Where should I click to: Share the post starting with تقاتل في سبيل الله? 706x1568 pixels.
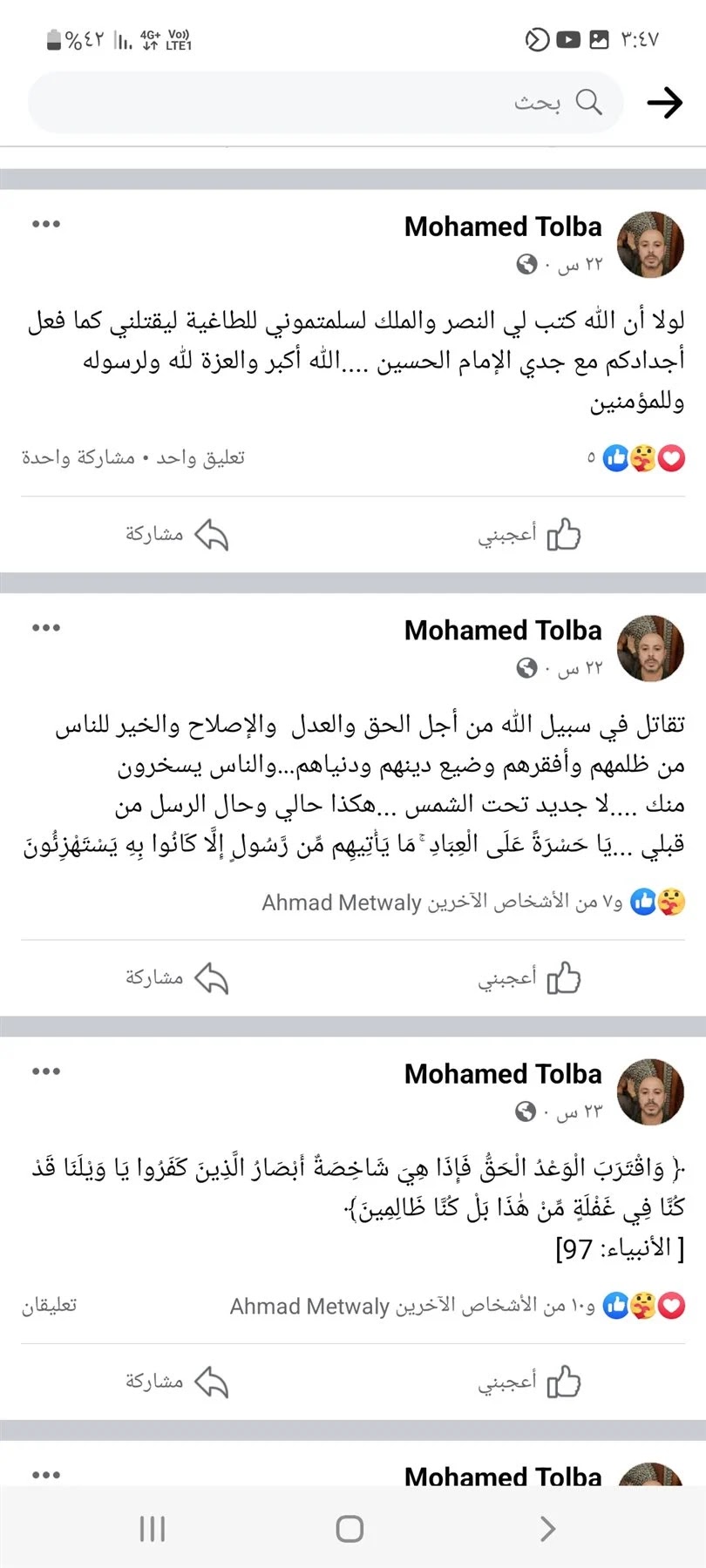tap(176, 978)
